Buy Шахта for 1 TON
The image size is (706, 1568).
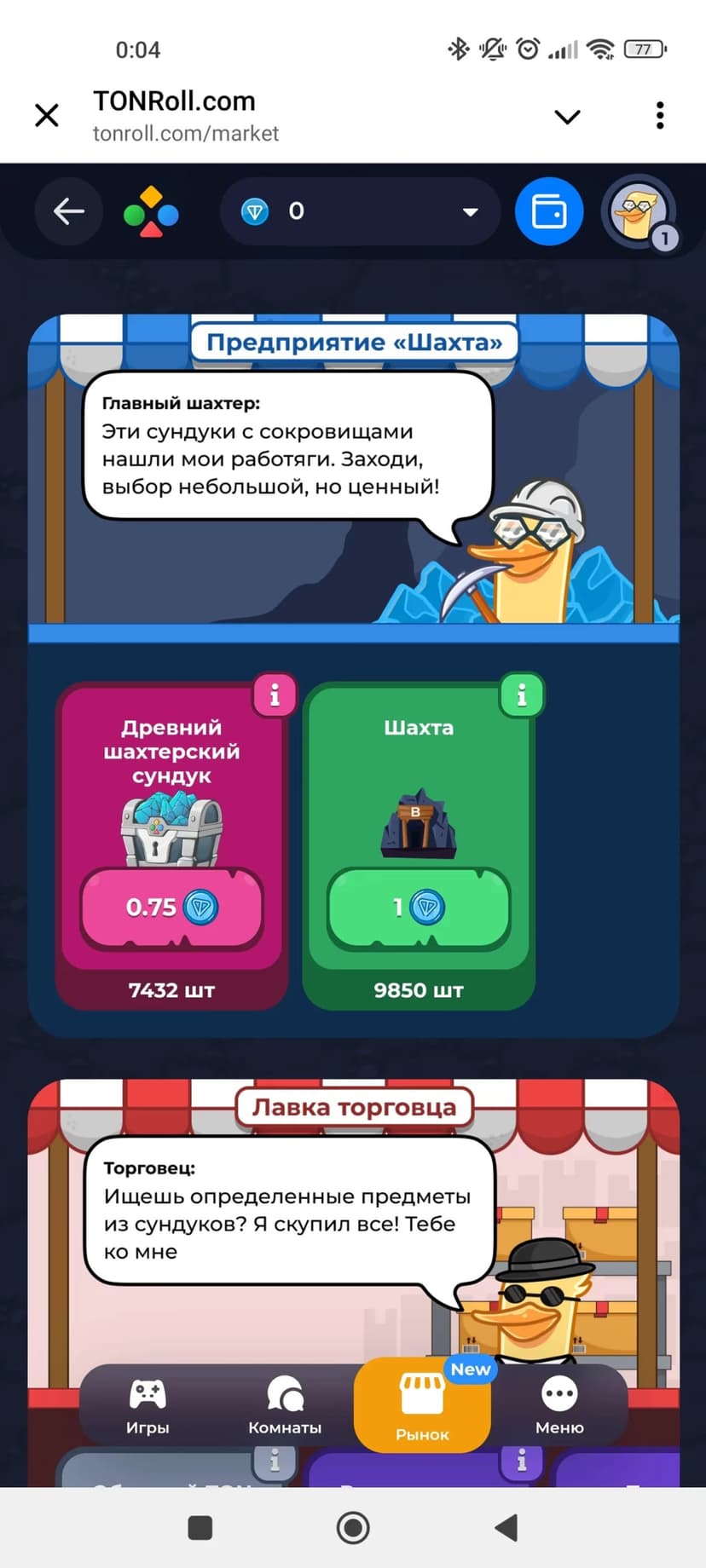[419, 908]
